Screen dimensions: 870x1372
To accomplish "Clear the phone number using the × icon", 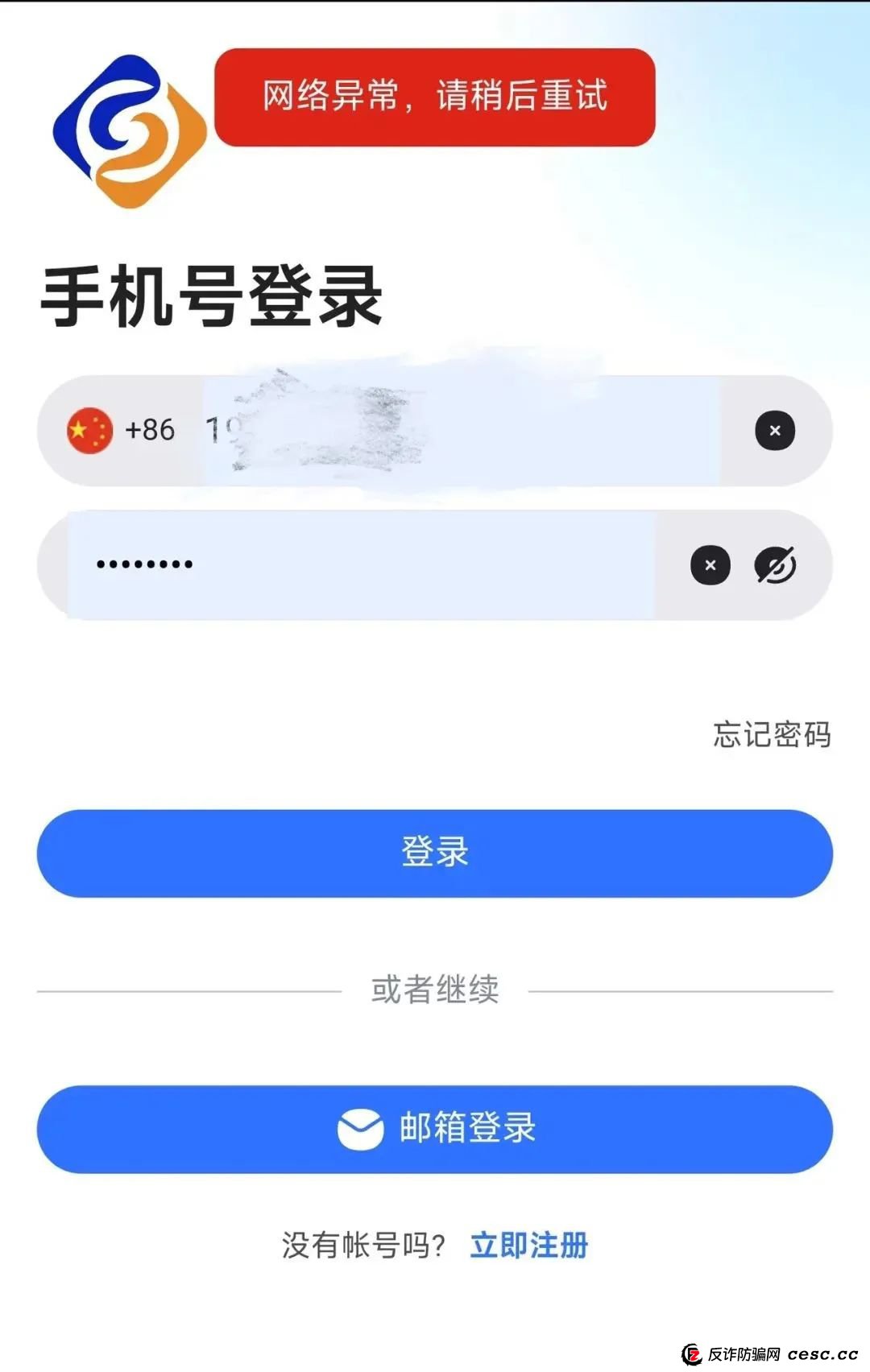I will (x=773, y=431).
